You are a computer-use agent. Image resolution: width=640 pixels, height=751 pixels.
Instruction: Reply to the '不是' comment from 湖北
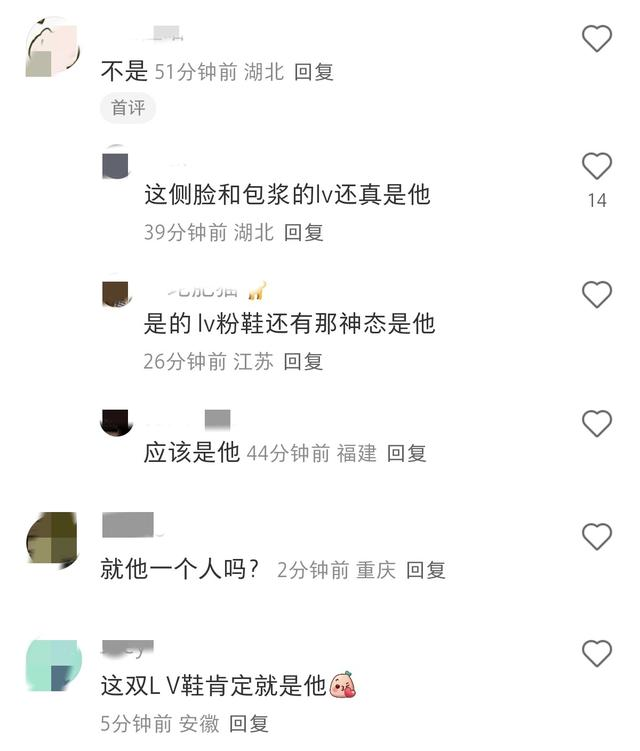313,72
